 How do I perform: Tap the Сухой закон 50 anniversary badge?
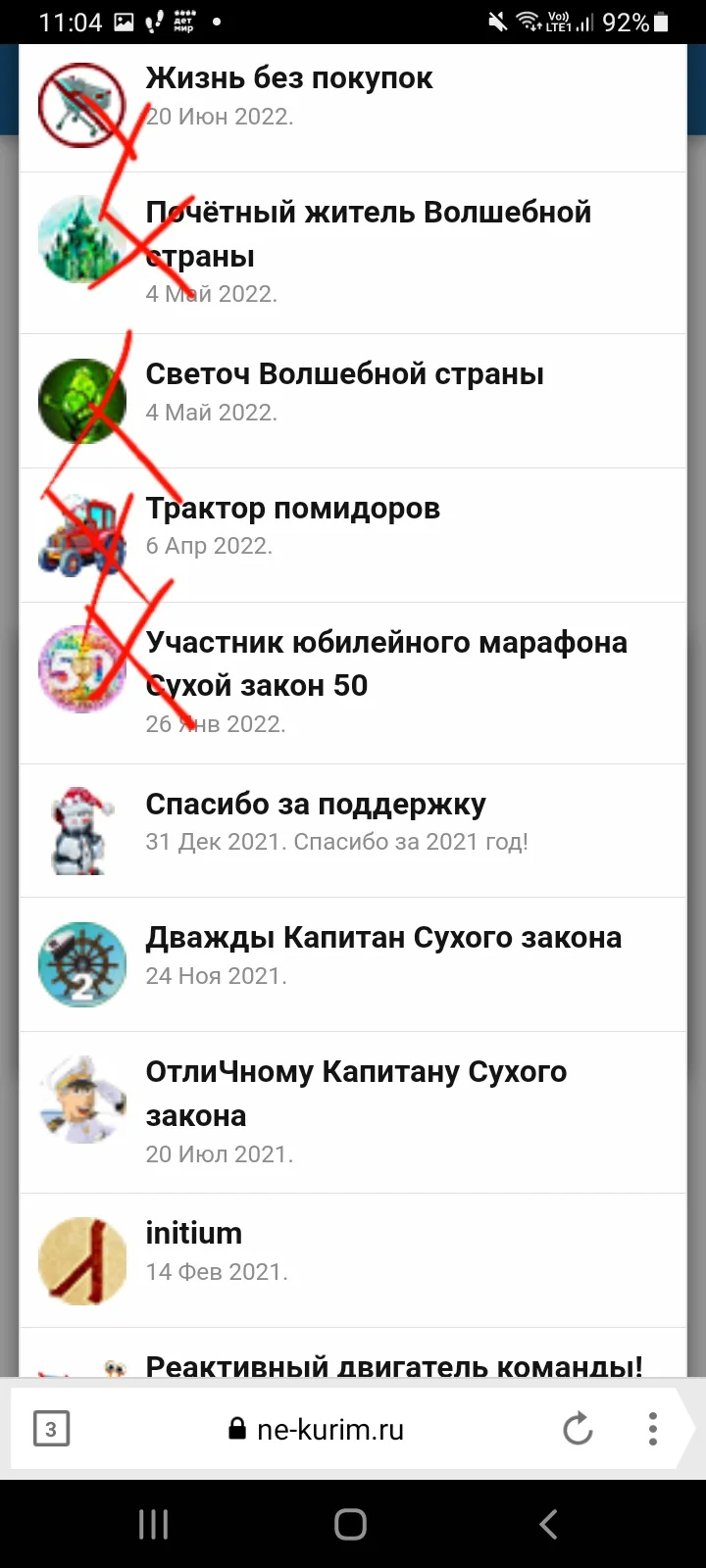click(x=82, y=669)
